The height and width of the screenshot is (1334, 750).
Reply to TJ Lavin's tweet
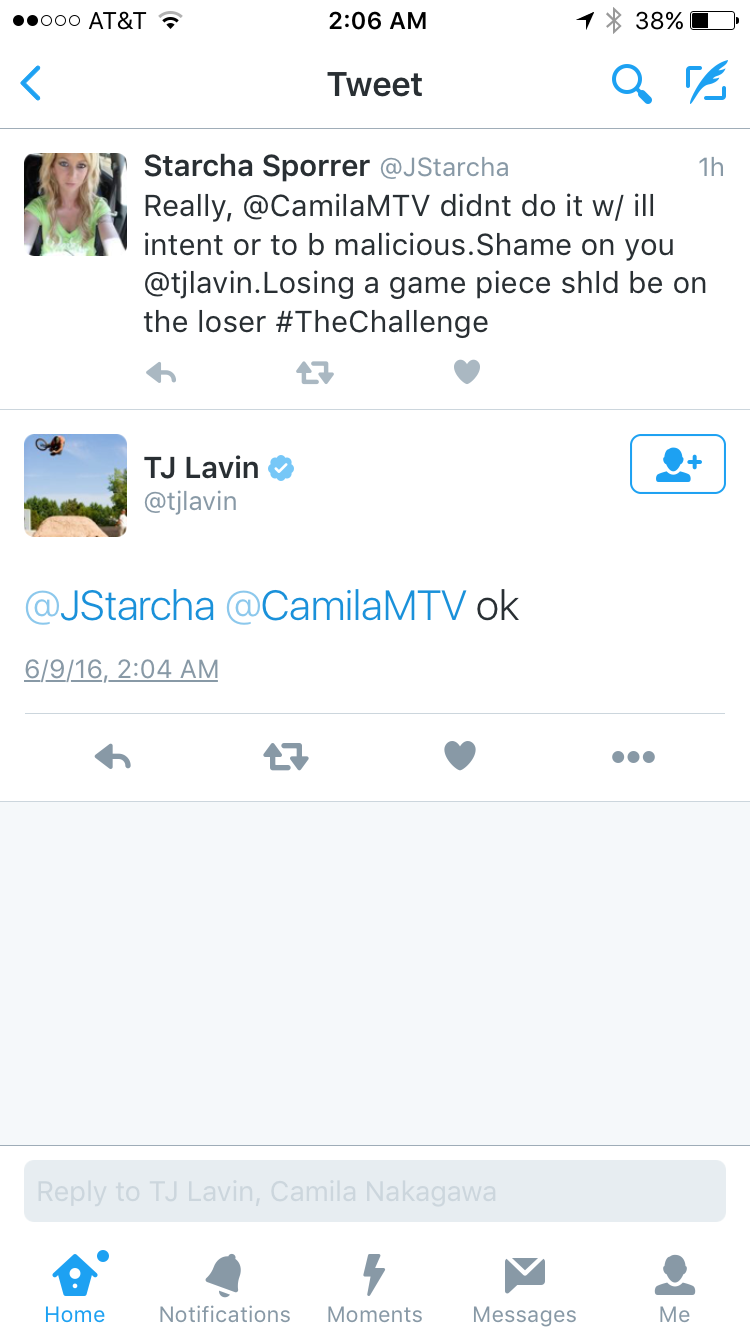click(113, 757)
